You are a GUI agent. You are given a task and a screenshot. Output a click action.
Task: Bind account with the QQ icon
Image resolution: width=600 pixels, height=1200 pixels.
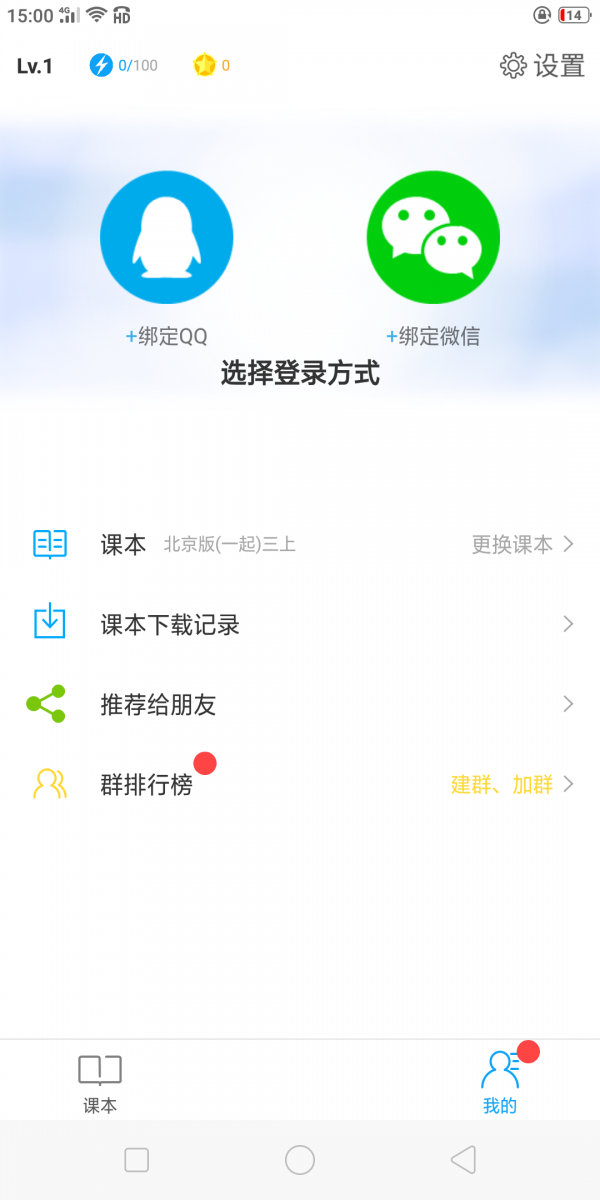click(x=166, y=237)
